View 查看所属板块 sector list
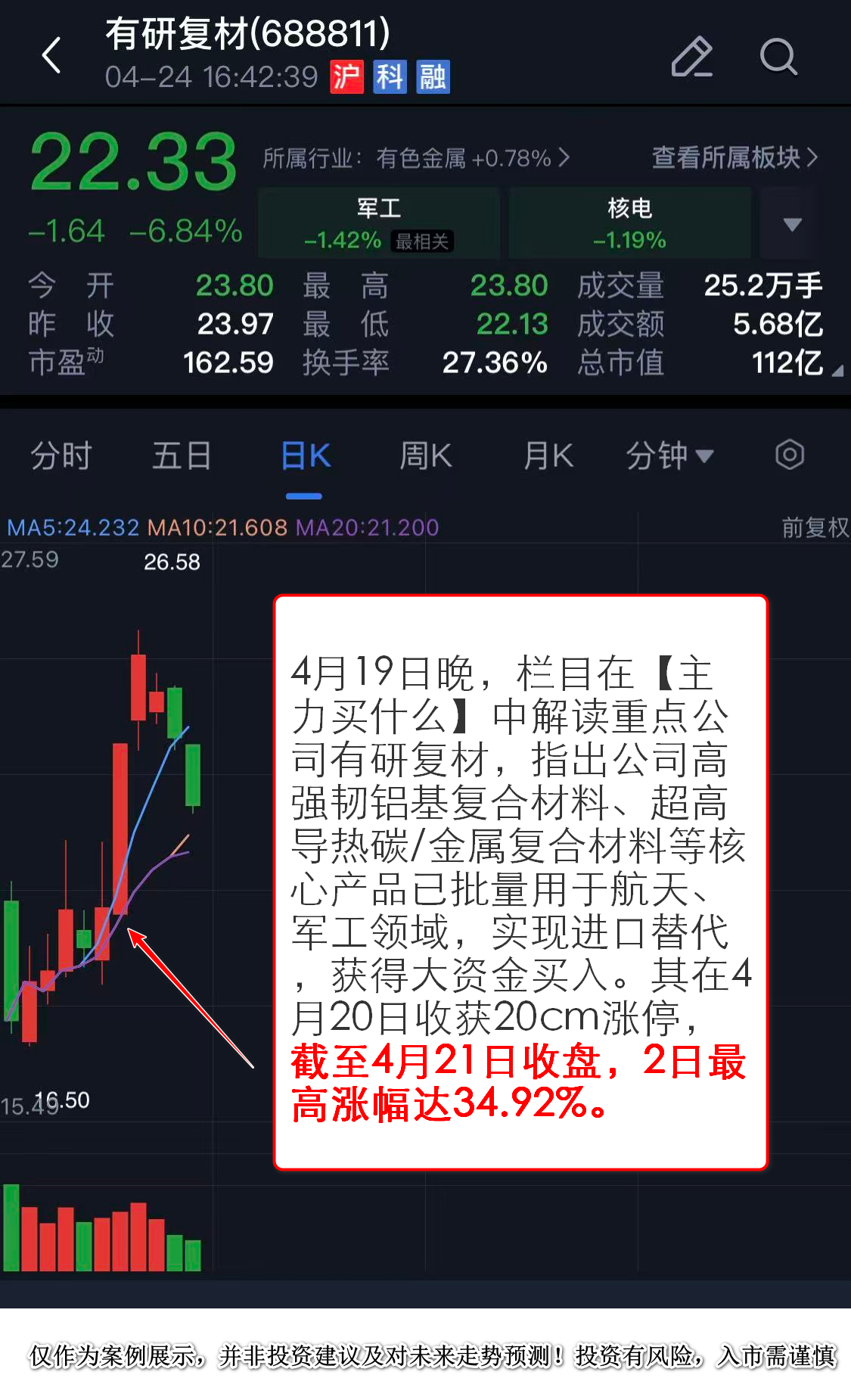 coord(734,157)
